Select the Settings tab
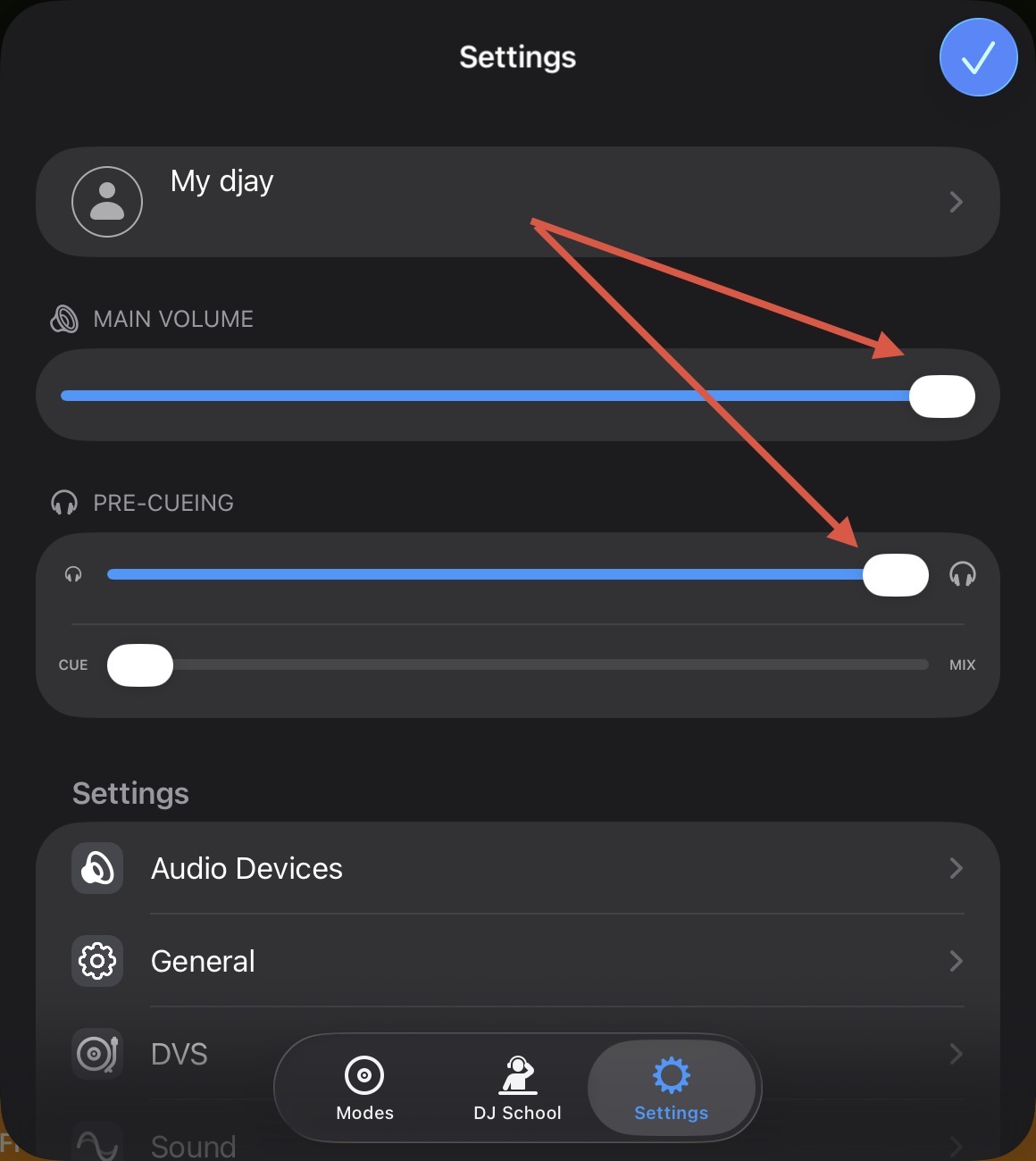The height and width of the screenshot is (1161, 1036). [671, 1088]
